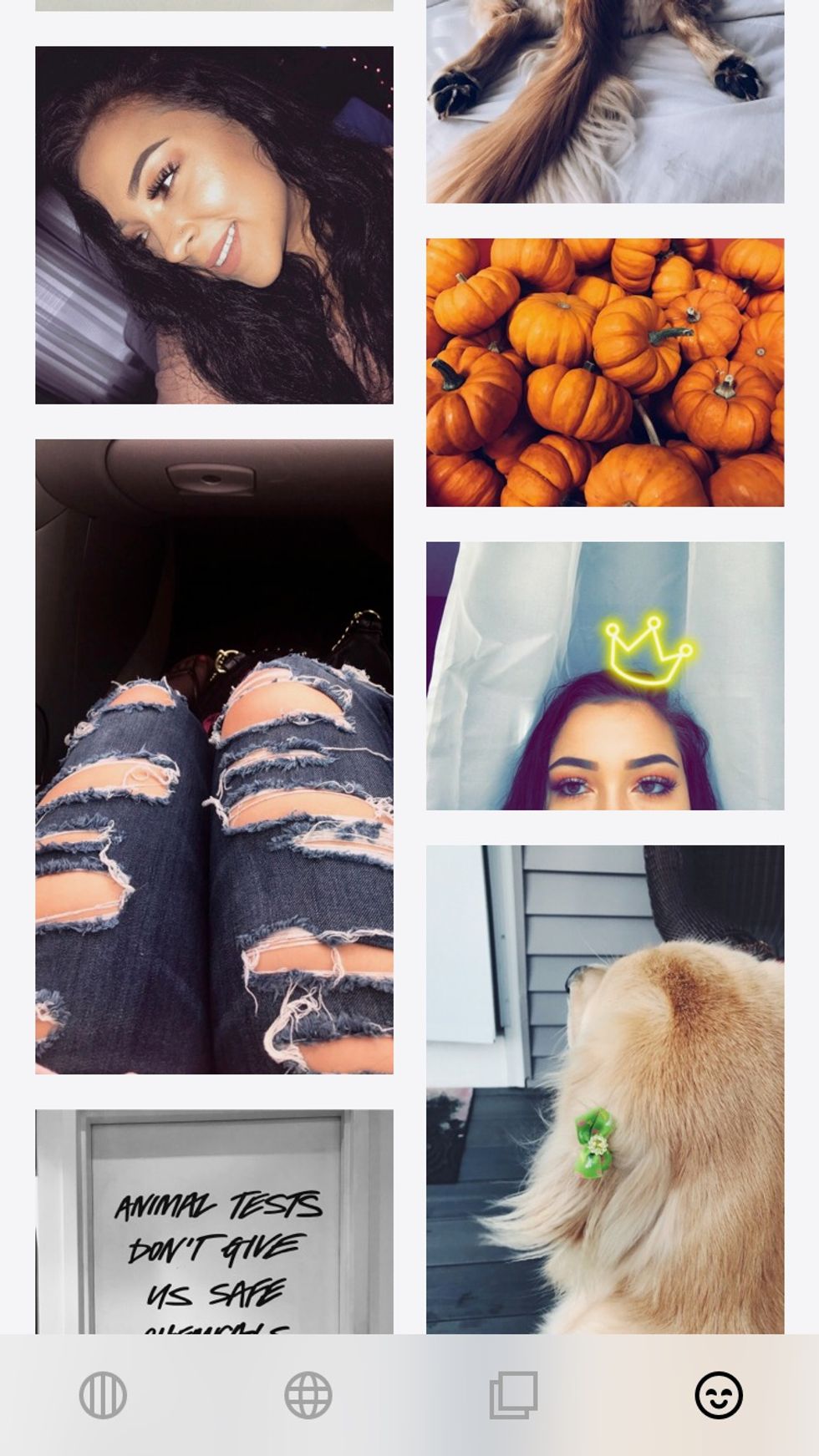The width and height of the screenshot is (819, 1456).
Task: Open the orange pumpkins photo
Action: pyautogui.click(x=605, y=373)
